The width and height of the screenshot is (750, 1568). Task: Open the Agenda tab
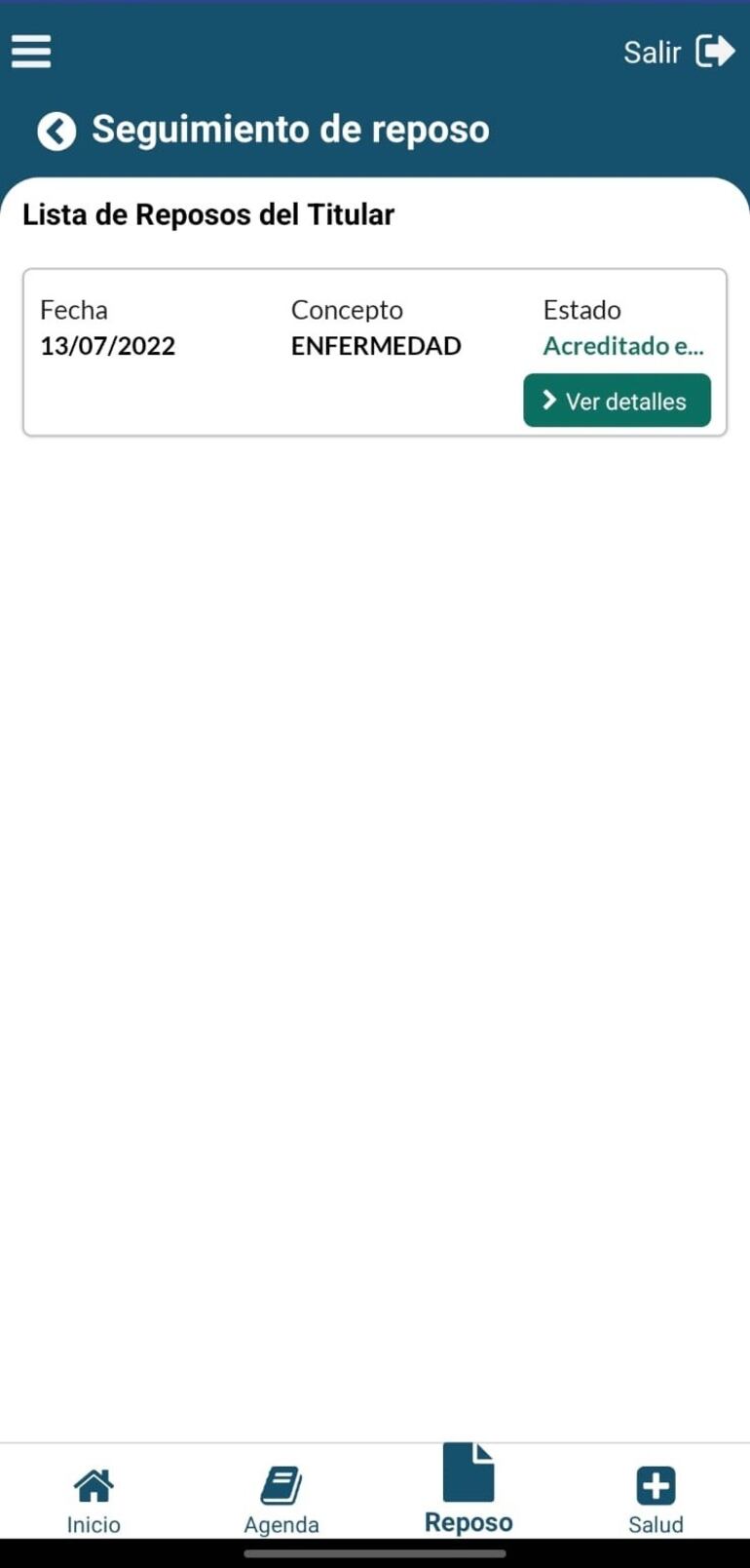(x=281, y=1500)
